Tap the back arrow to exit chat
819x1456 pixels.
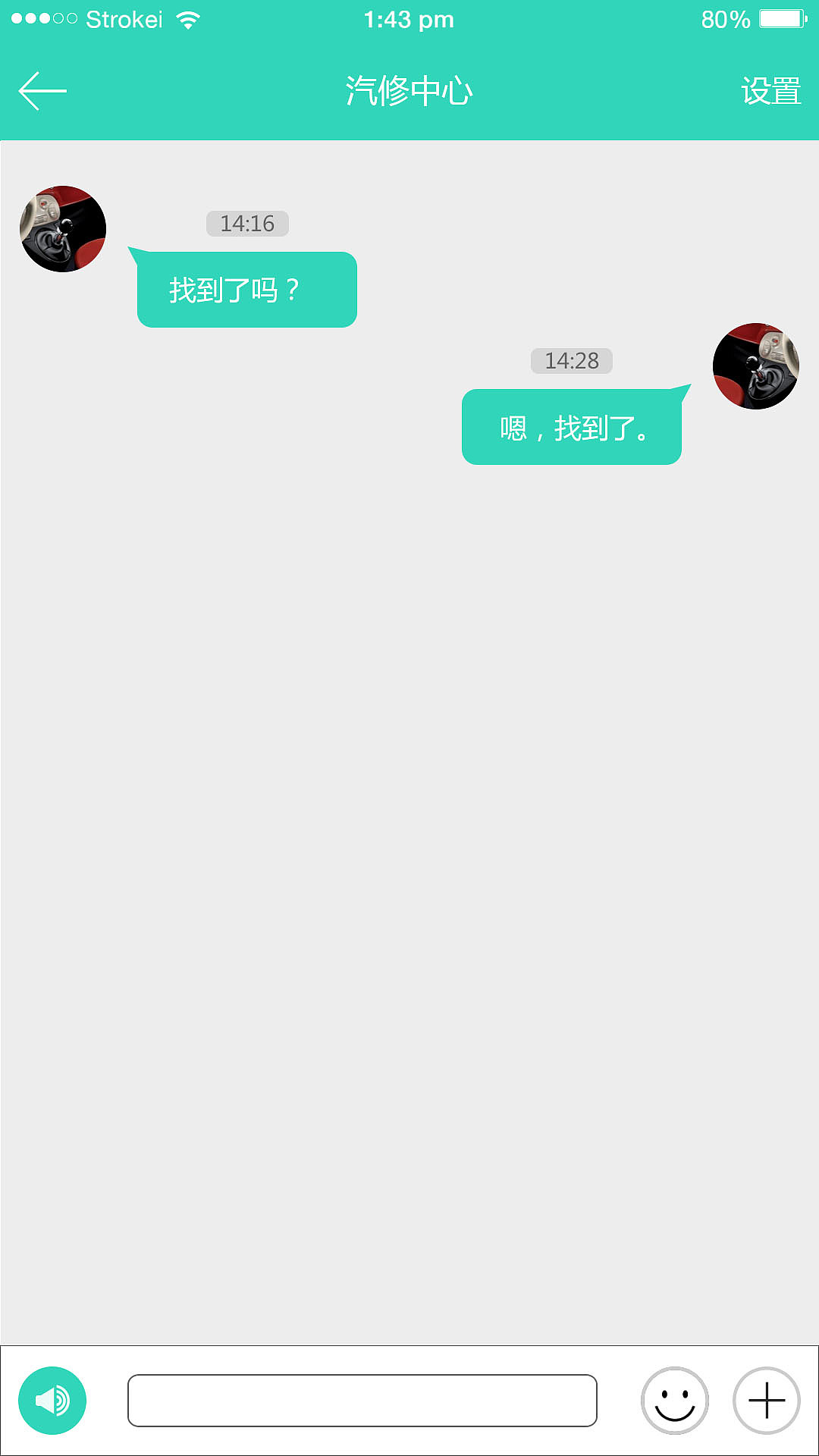pos(42,91)
